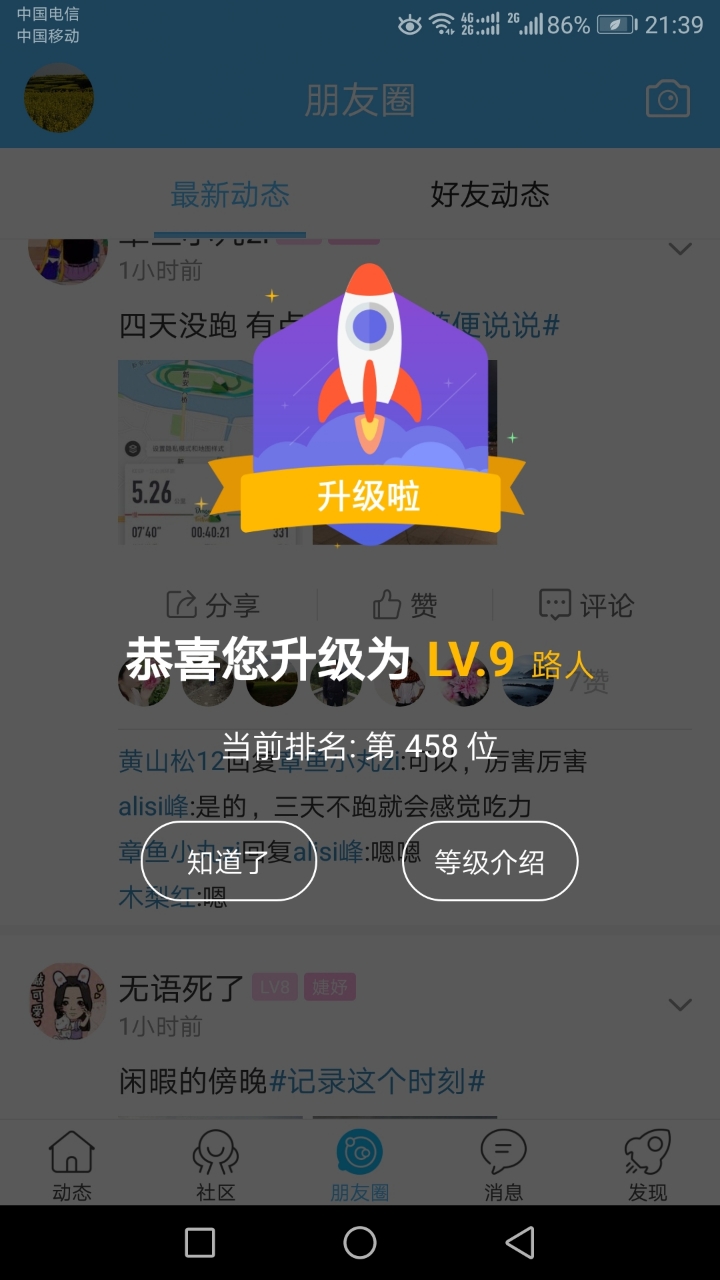Open the 消息 messages tab
This screenshot has width=720, height=1280.
click(x=503, y=1165)
